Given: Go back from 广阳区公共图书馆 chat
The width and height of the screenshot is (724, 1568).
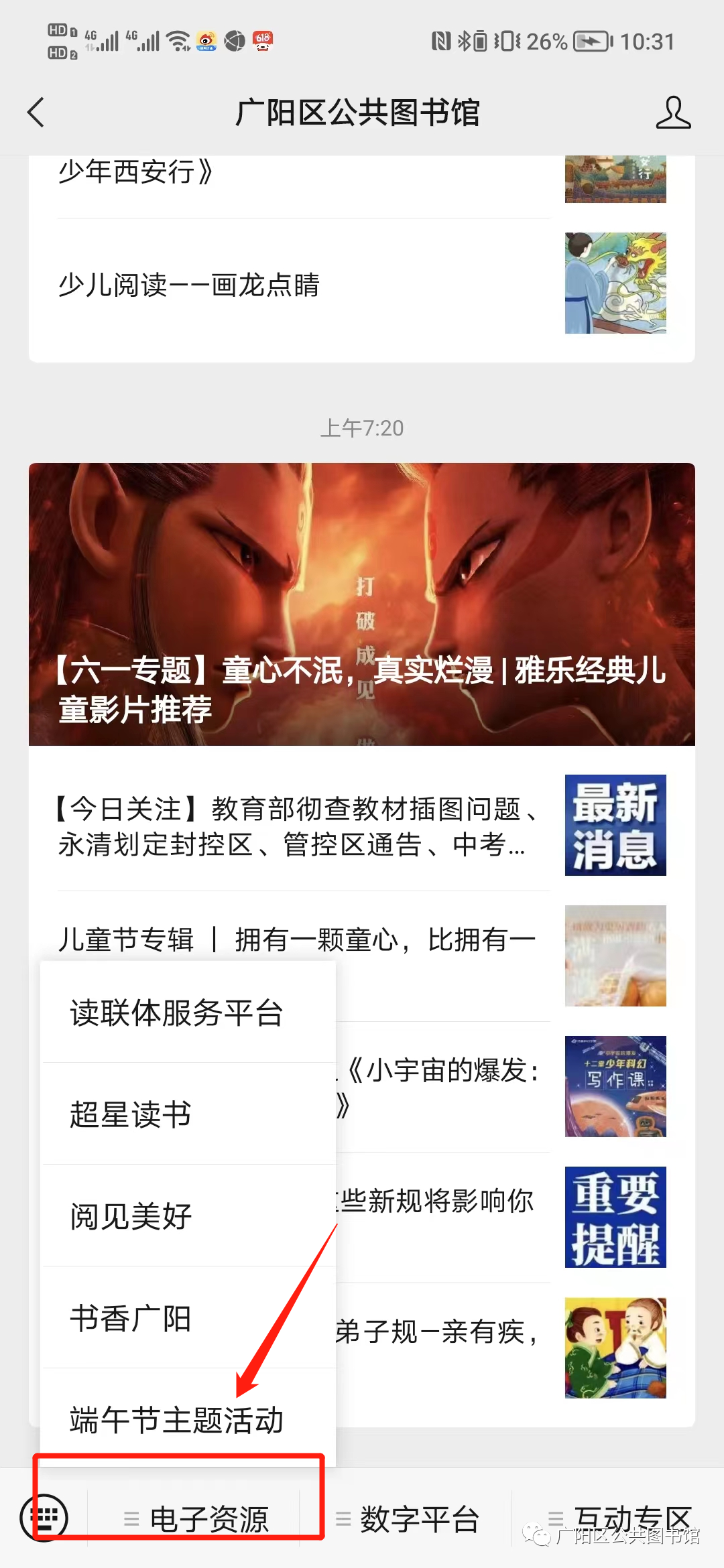Looking at the screenshot, I should pos(36,112).
